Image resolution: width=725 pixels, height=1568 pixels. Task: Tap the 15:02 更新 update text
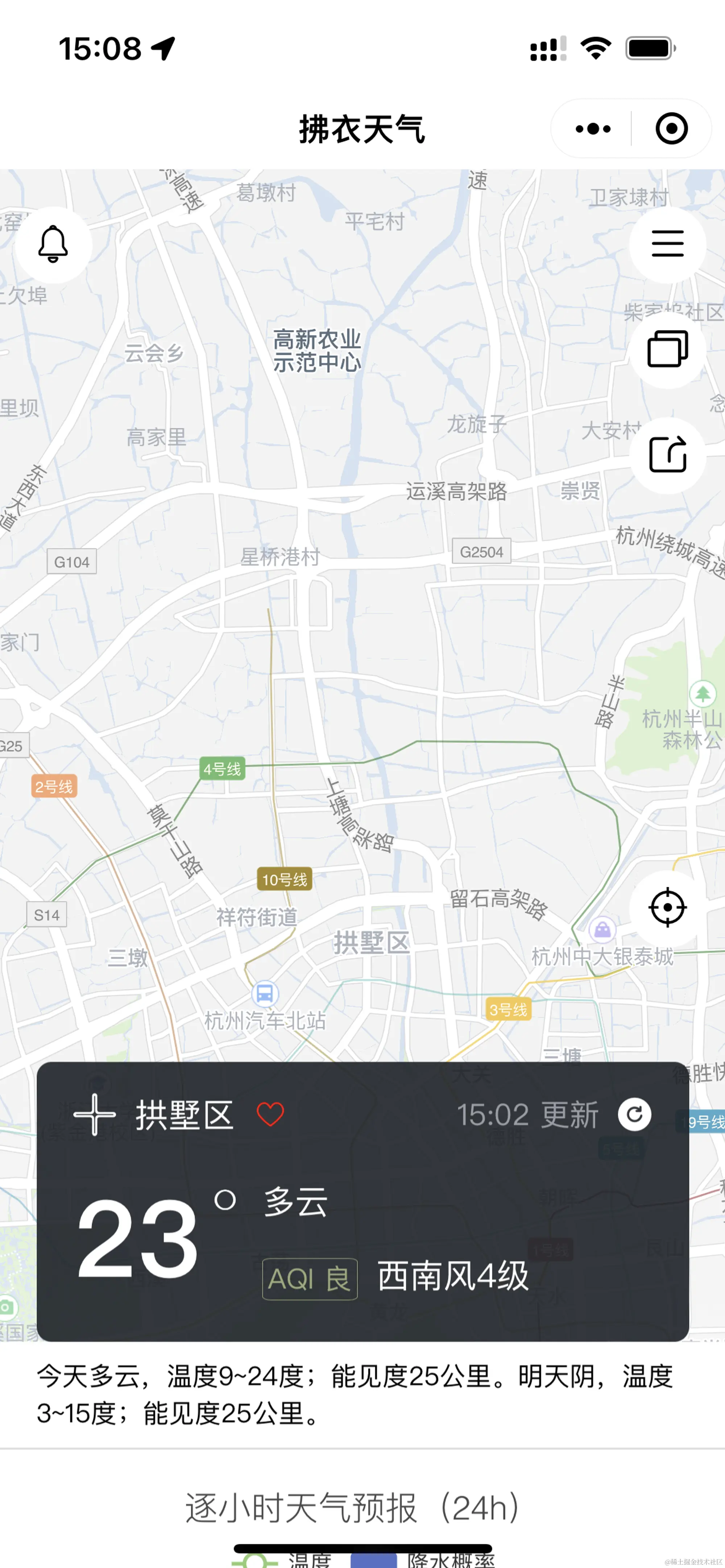pyautogui.click(x=530, y=1113)
